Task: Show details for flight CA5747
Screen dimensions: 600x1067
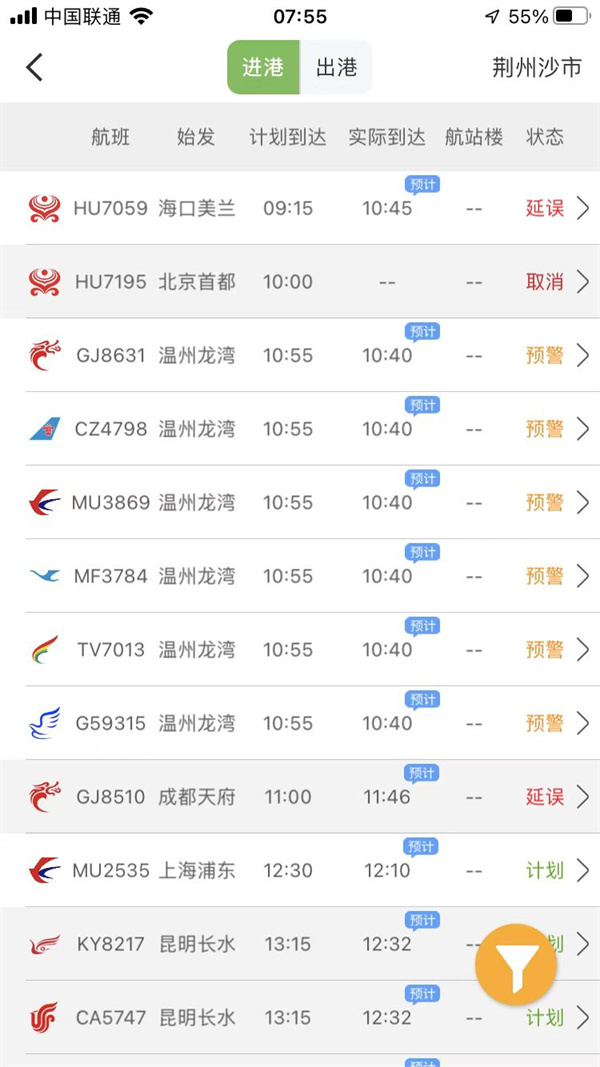Action: click(x=300, y=1018)
